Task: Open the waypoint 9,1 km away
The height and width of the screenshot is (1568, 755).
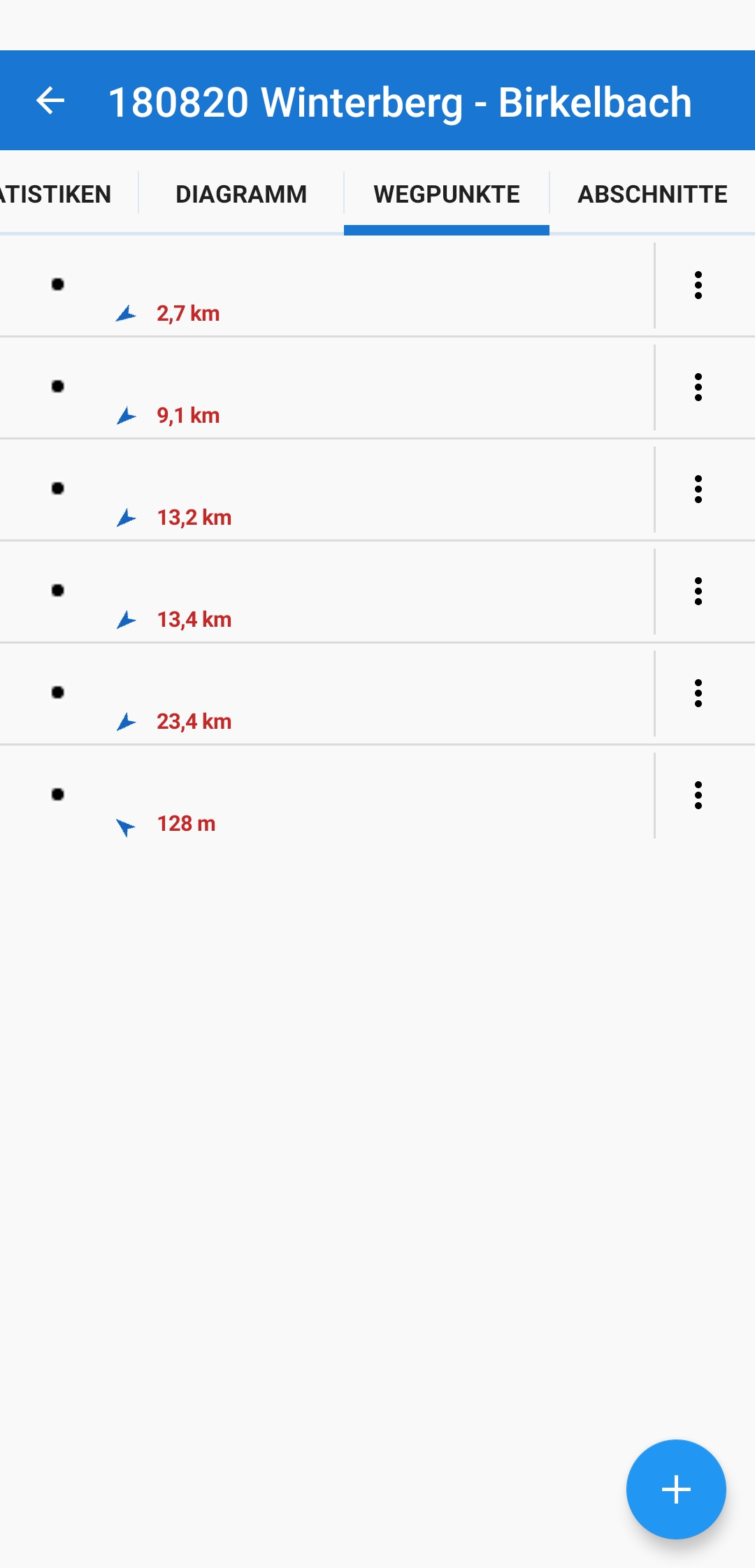Action: pyautogui.click(x=326, y=389)
